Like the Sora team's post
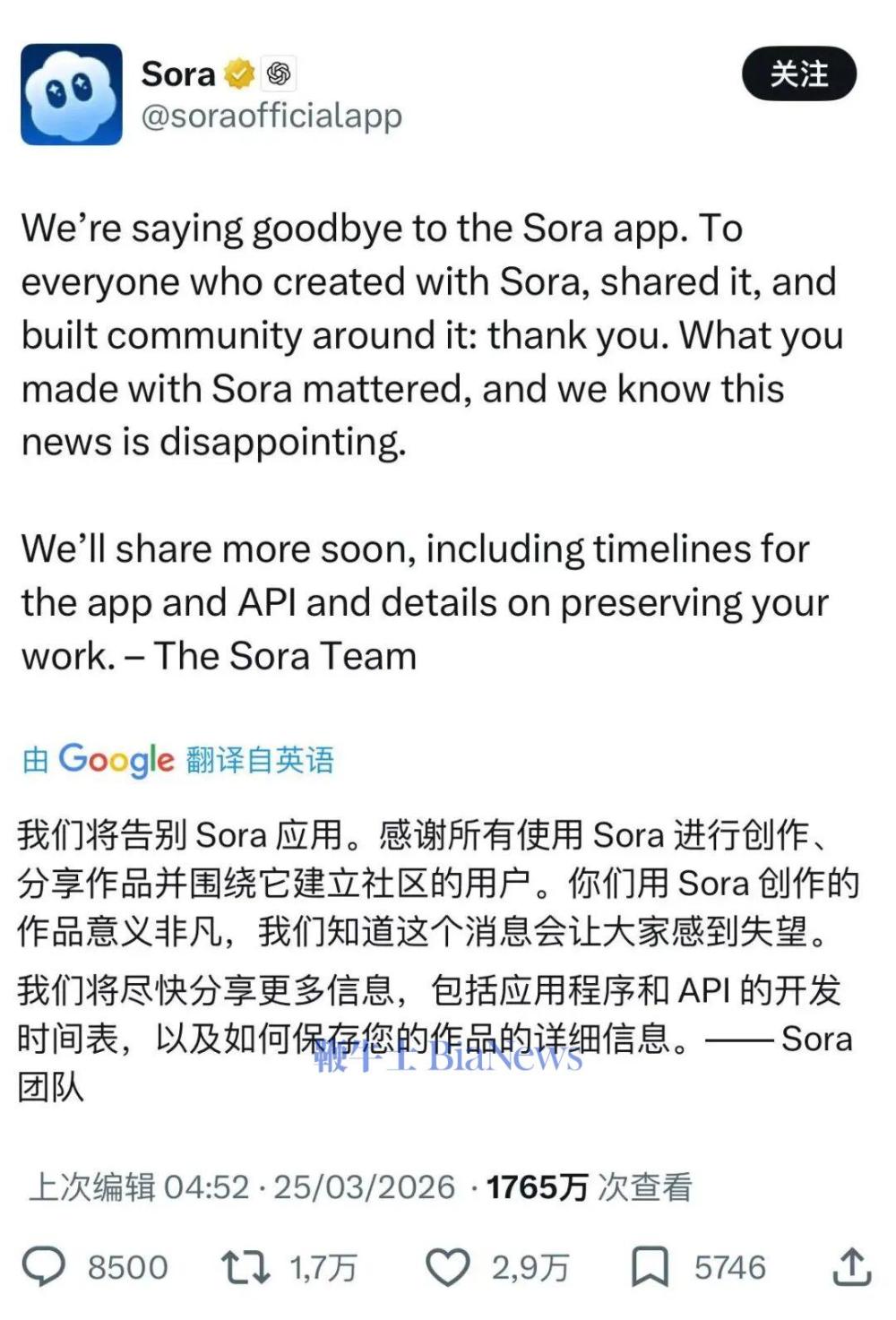 pos(447,1267)
